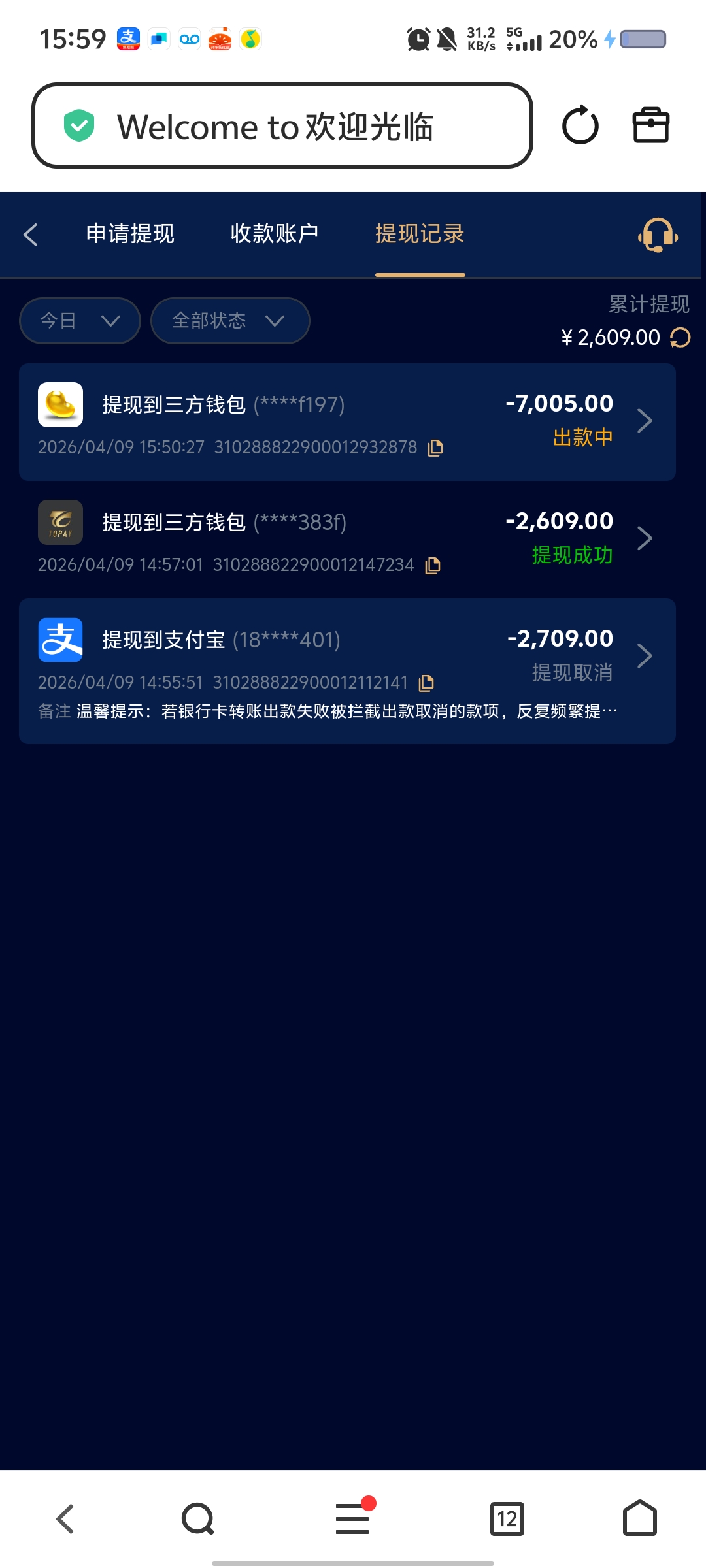Go back using the top-left arrow
Screen dimensions: 706x1568
point(31,233)
